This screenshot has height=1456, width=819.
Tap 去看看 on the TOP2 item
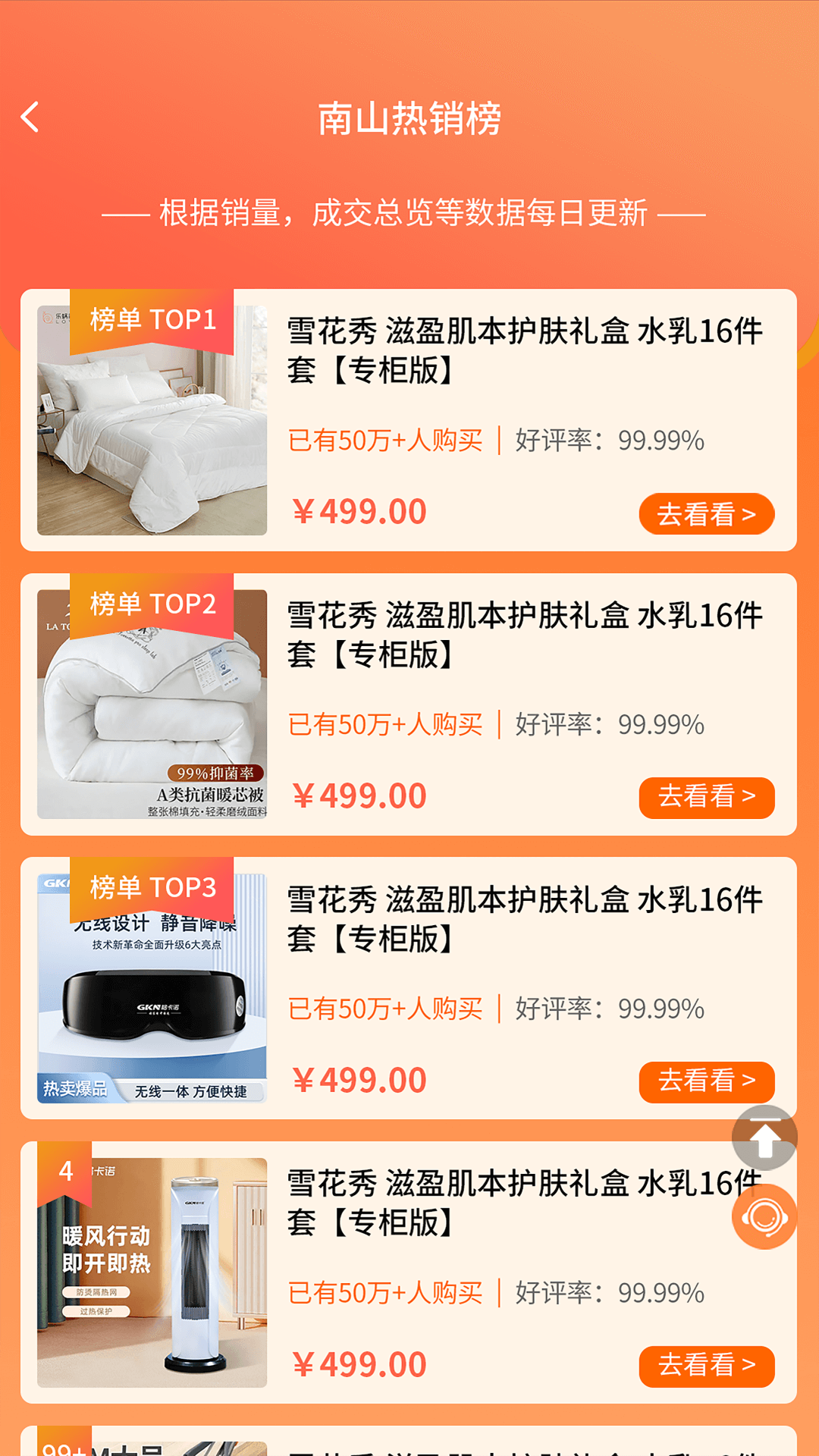coord(706,797)
